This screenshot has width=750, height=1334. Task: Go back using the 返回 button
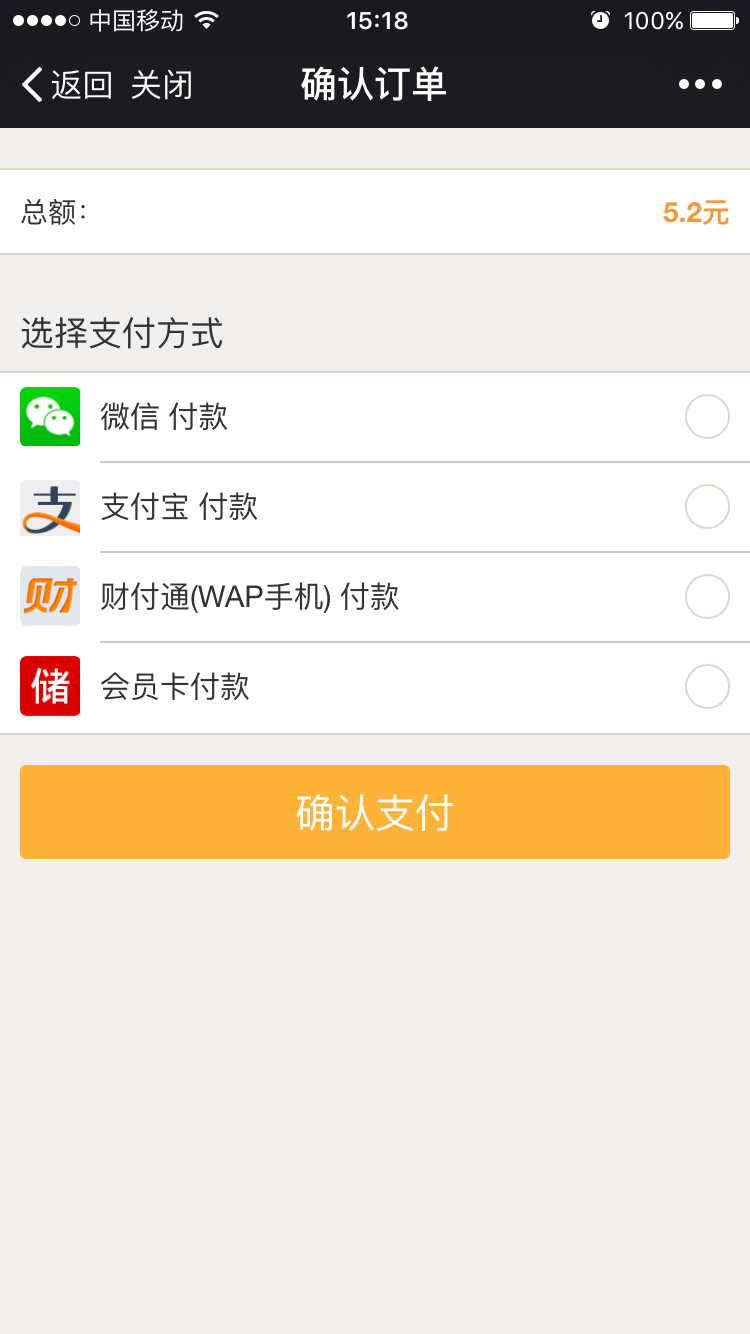pos(66,85)
